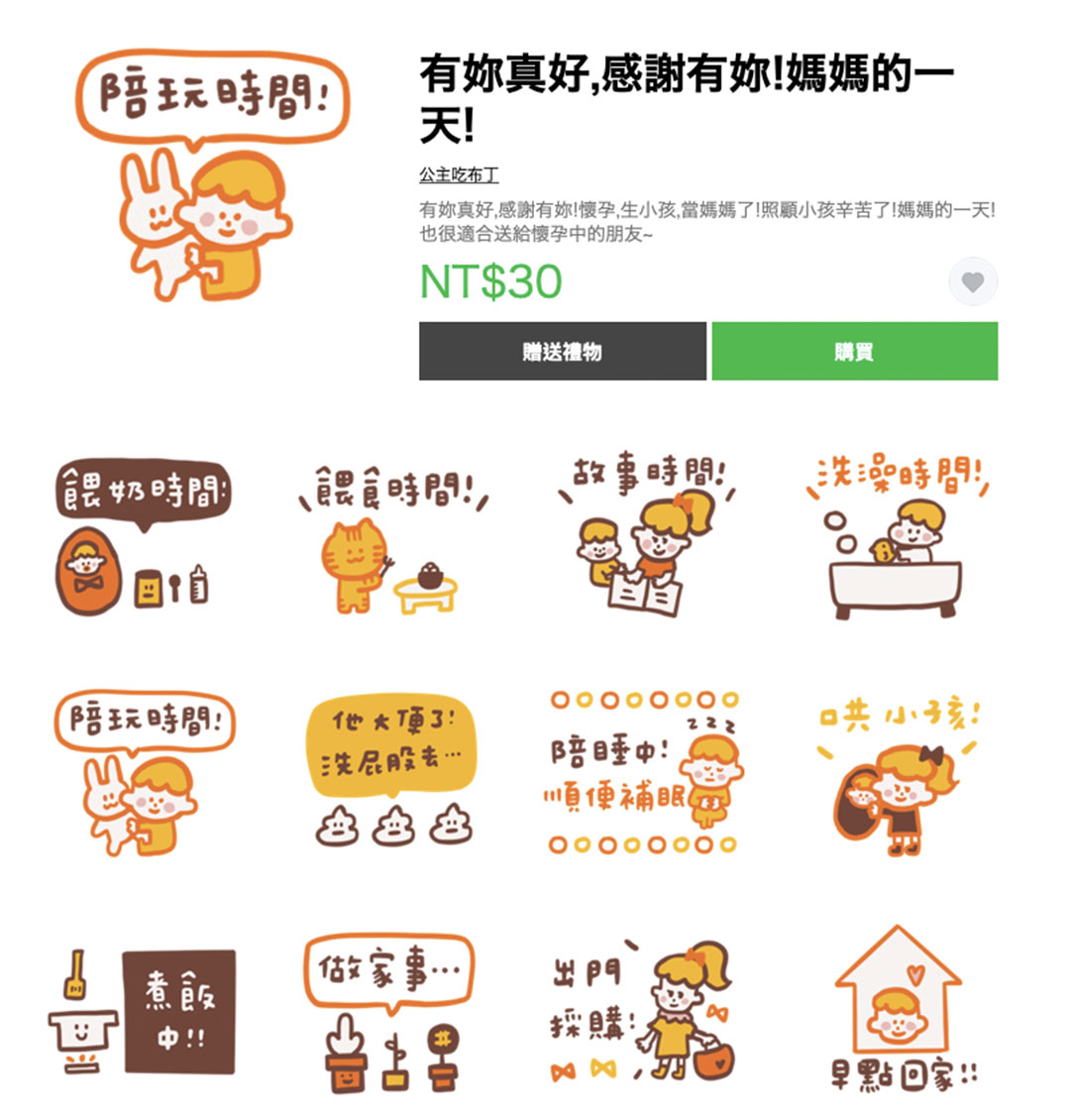Preview the 餵奶時間 sticker
The height and width of the screenshot is (1120, 1070).
click(142, 535)
